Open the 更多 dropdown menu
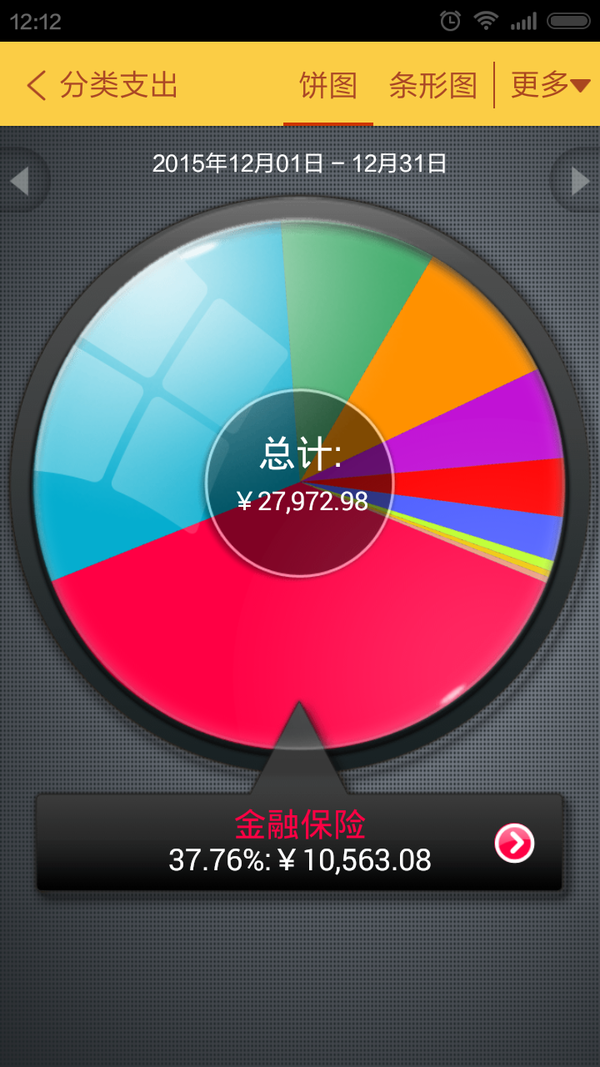 coord(550,85)
